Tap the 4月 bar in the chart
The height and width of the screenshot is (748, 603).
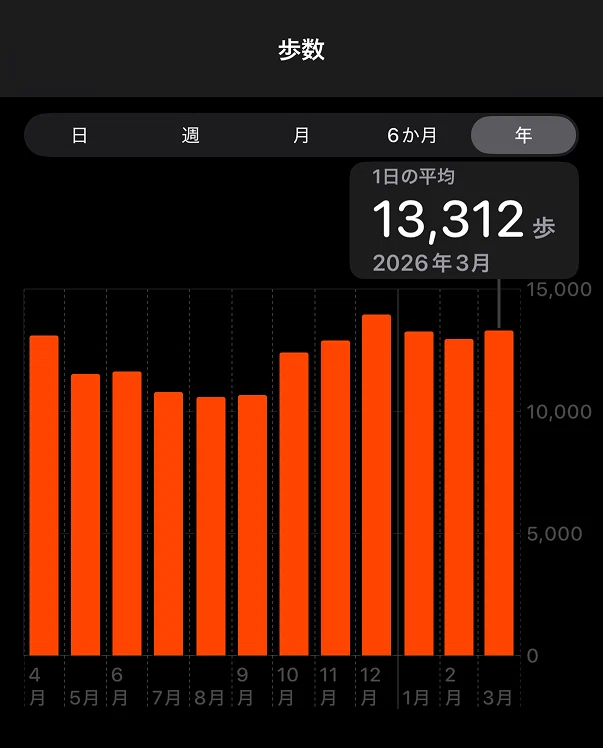click(x=44, y=495)
